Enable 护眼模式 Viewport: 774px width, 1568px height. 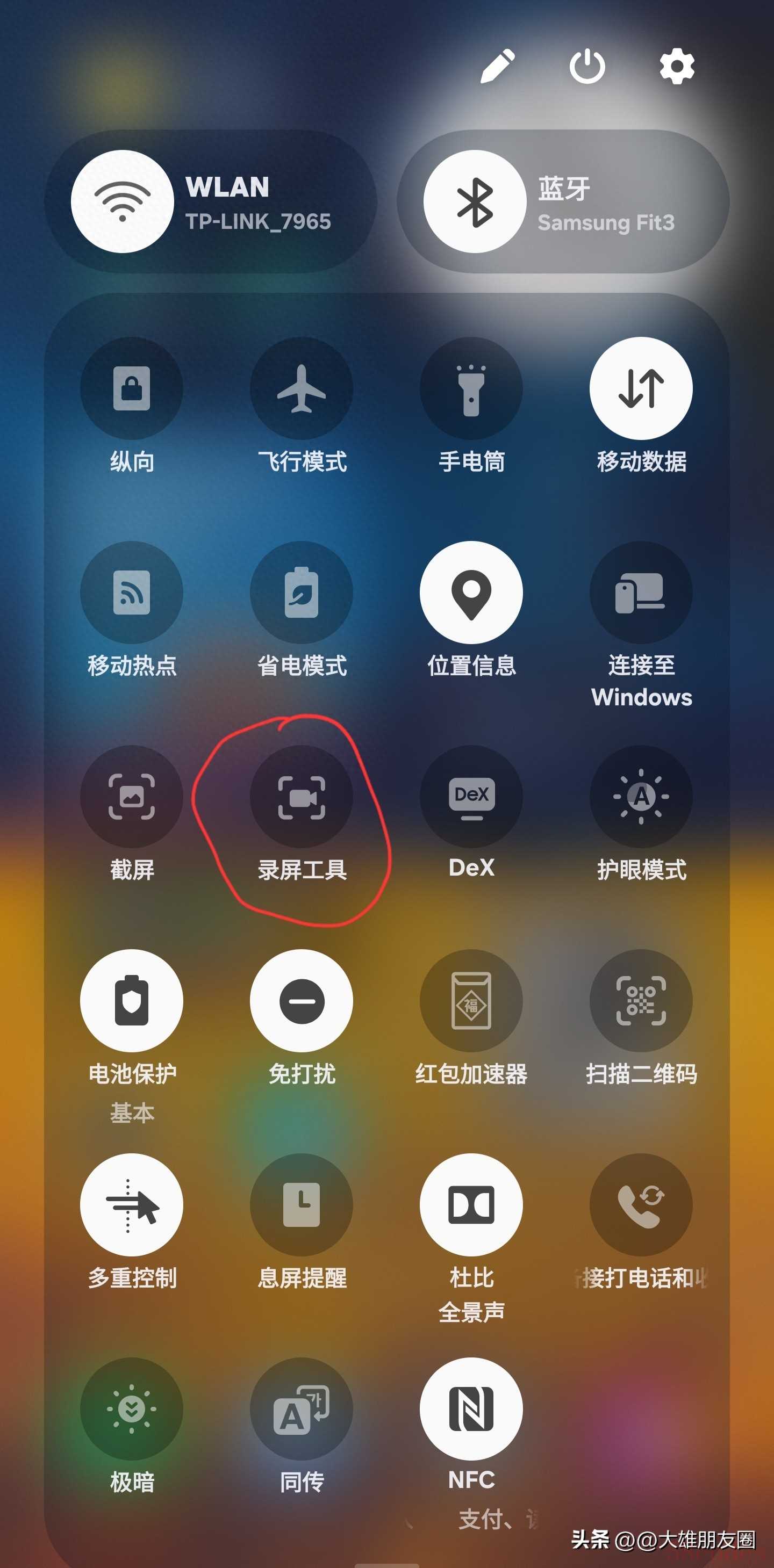tap(641, 796)
